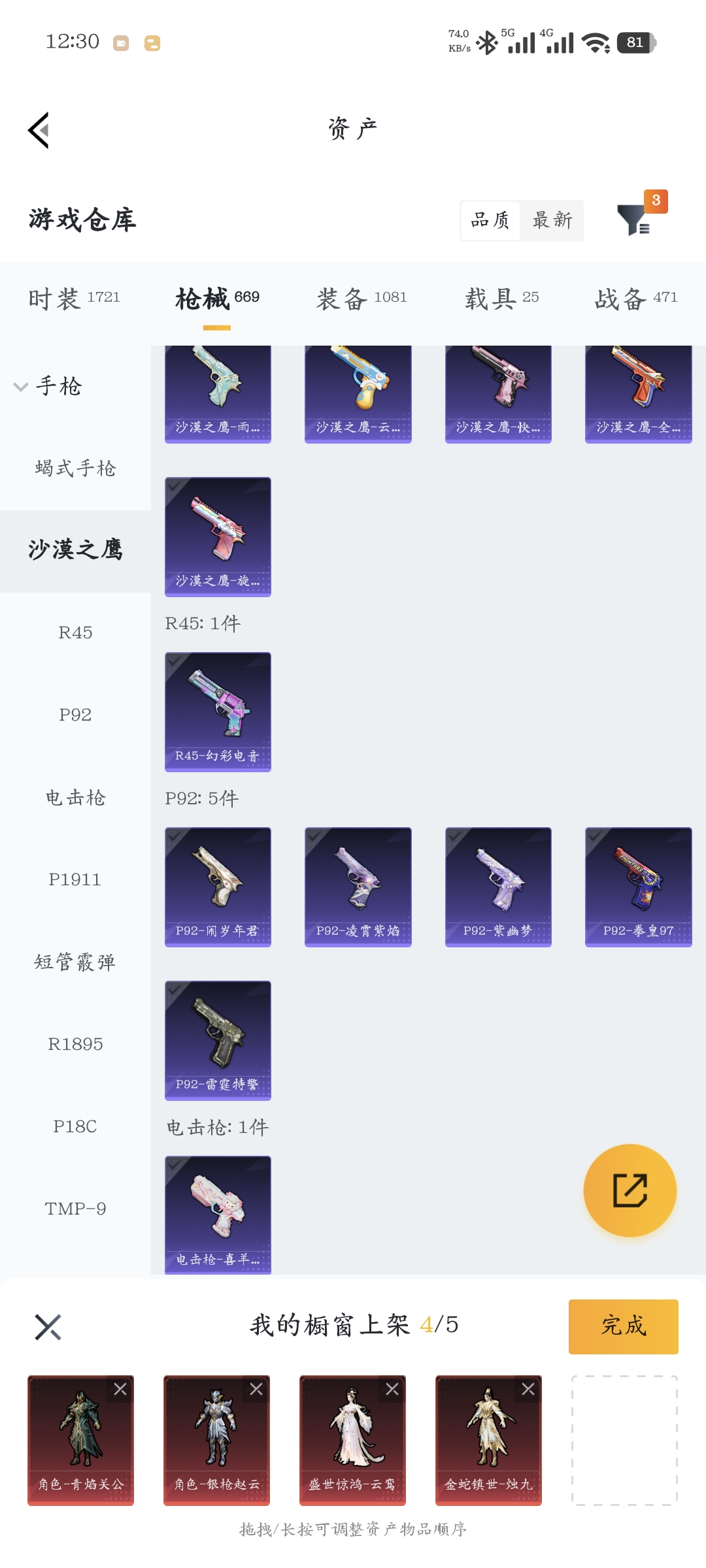Screen dimensions: 706x1568
Task: Select the P92-拳皇97 item
Action: click(x=638, y=887)
